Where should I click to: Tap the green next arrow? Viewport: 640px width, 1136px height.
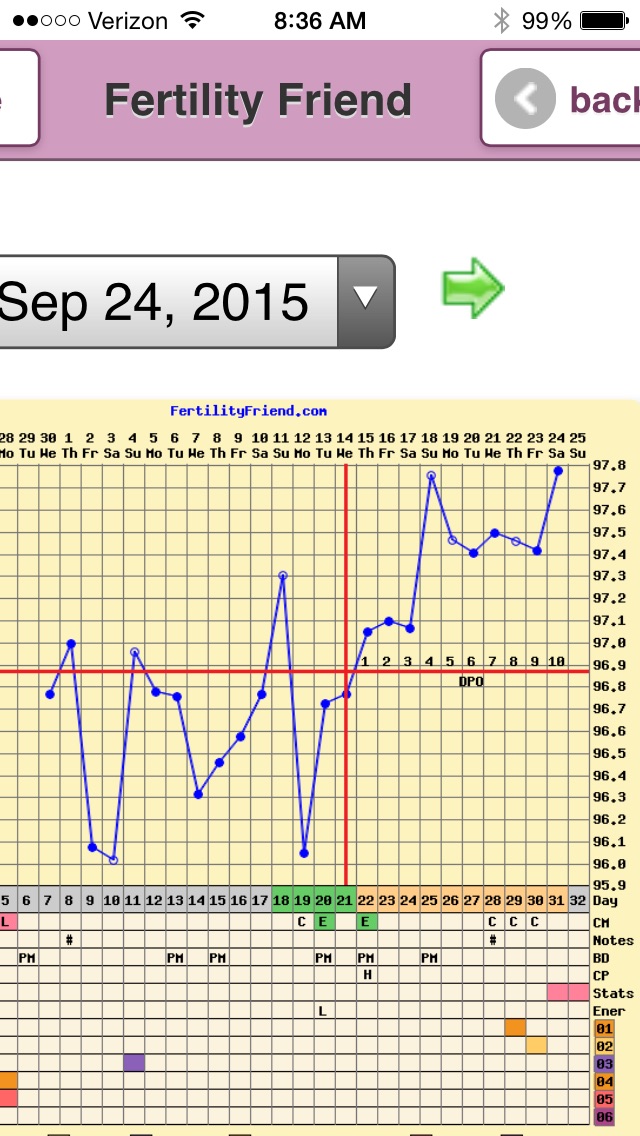(x=473, y=289)
